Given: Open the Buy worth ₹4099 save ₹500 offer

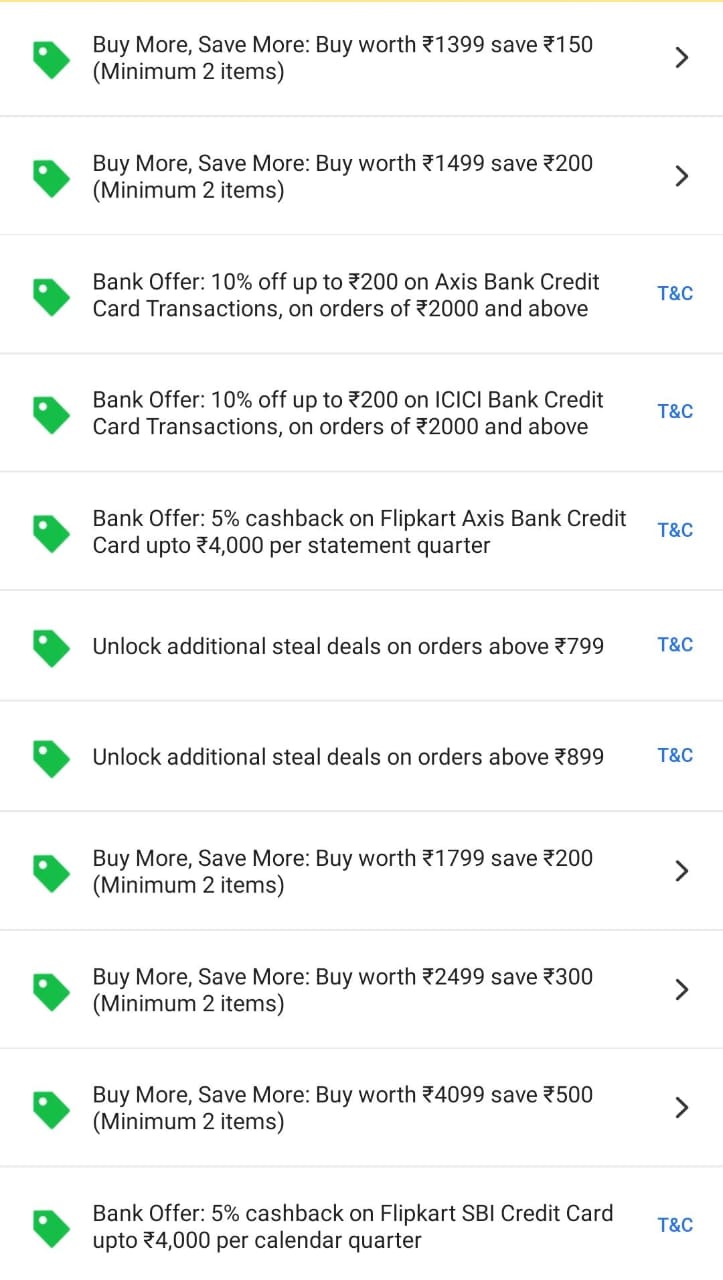Looking at the screenshot, I should click(x=681, y=1107).
